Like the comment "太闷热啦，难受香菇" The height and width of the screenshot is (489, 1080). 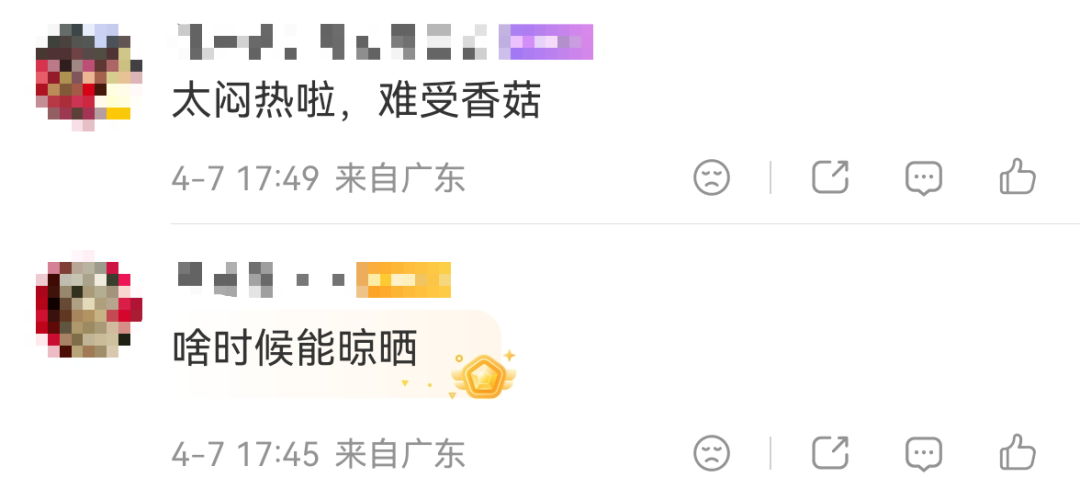tap(1017, 178)
